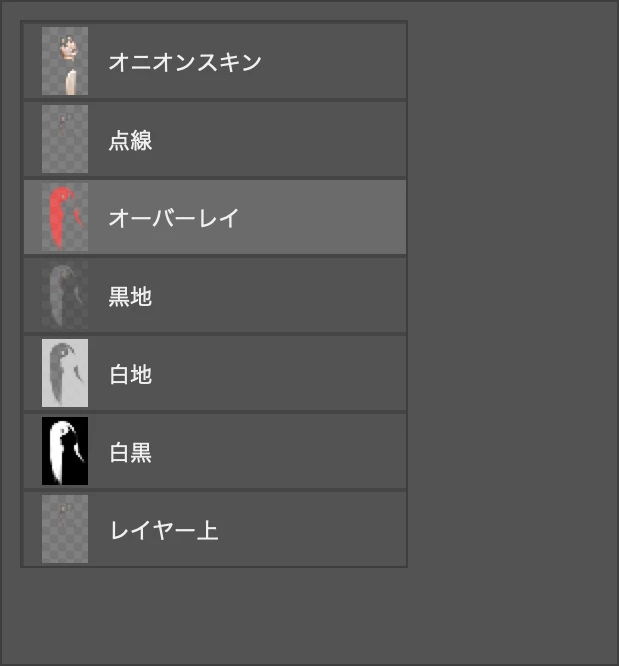Switch view mode to 黒地
Image resolution: width=619 pixels, height=666 pixels.
214,296
